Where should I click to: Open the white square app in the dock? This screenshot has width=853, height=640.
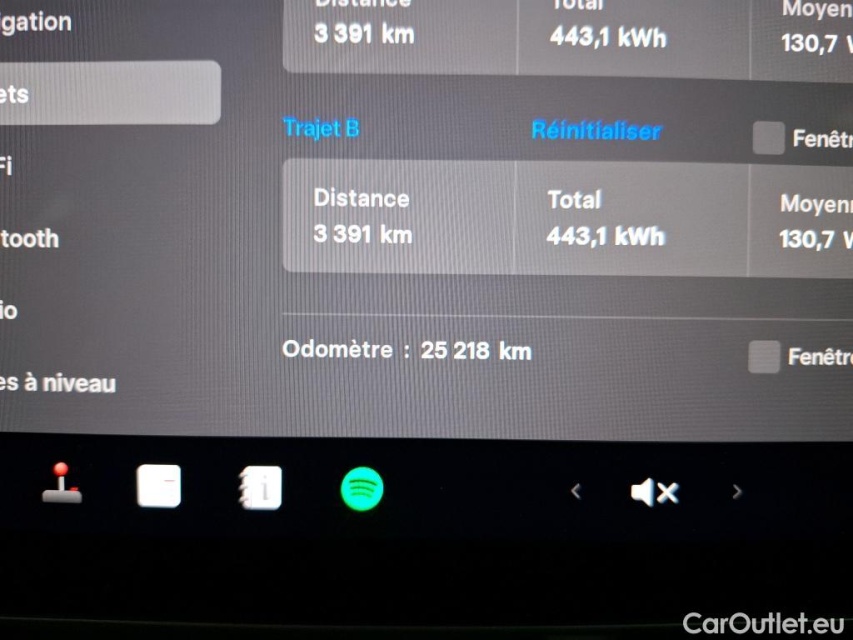click(159, 486)
